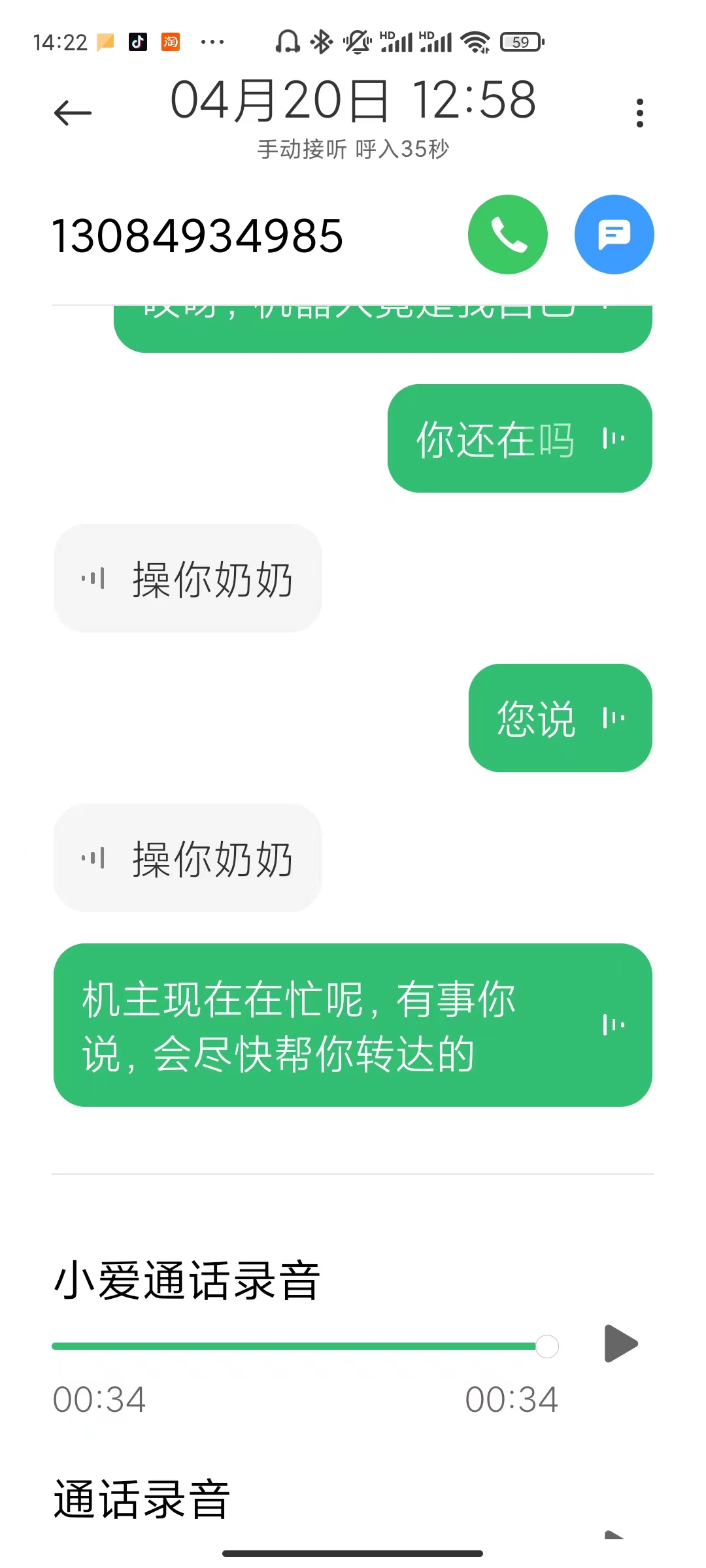This screenshot has width=706, height=1568.
Task: Play the '机主现在在忙呢' reply bubble
Action: point(353,1029)
